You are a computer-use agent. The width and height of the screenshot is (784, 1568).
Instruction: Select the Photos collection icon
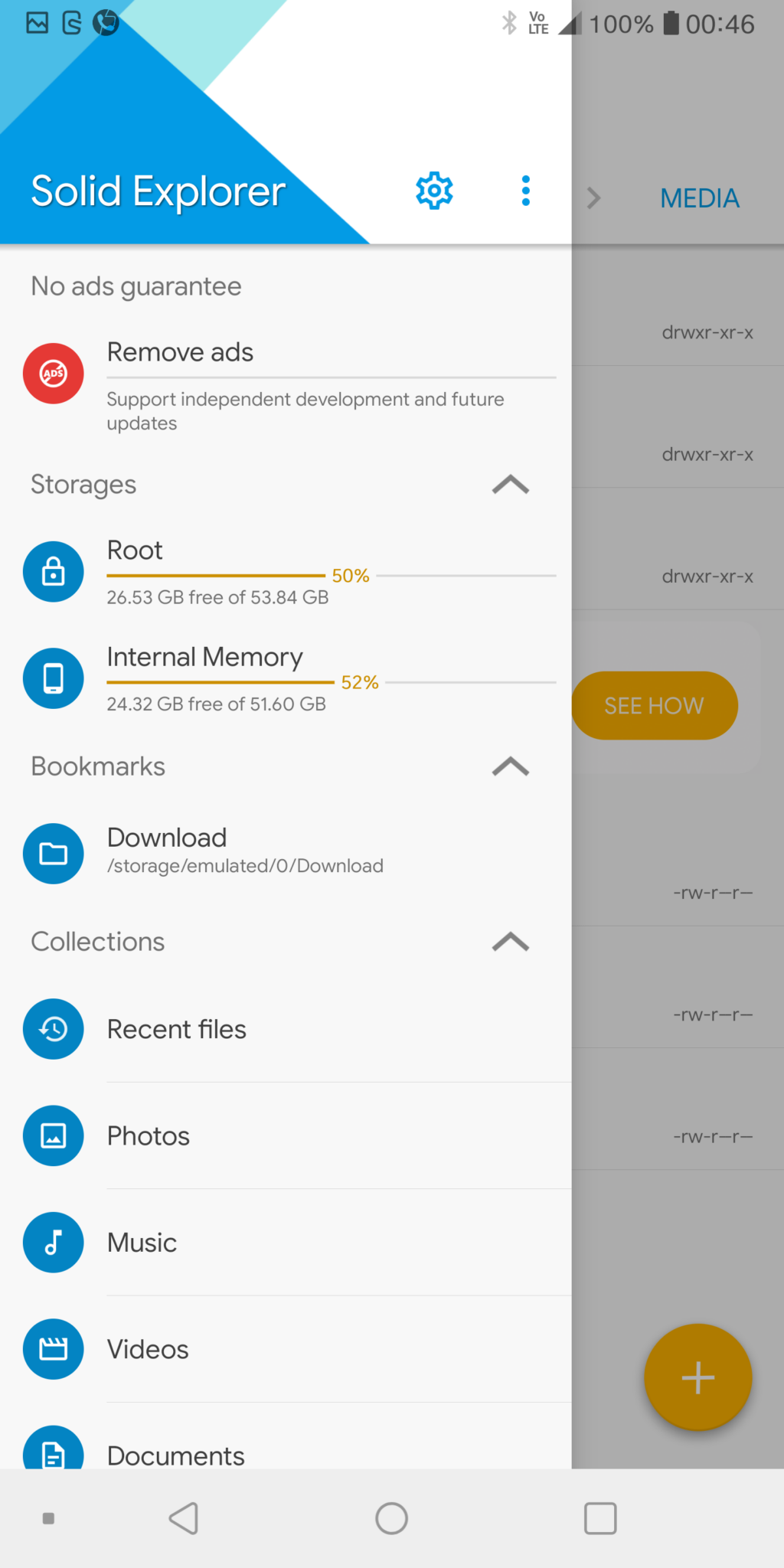pos(53,1135)
